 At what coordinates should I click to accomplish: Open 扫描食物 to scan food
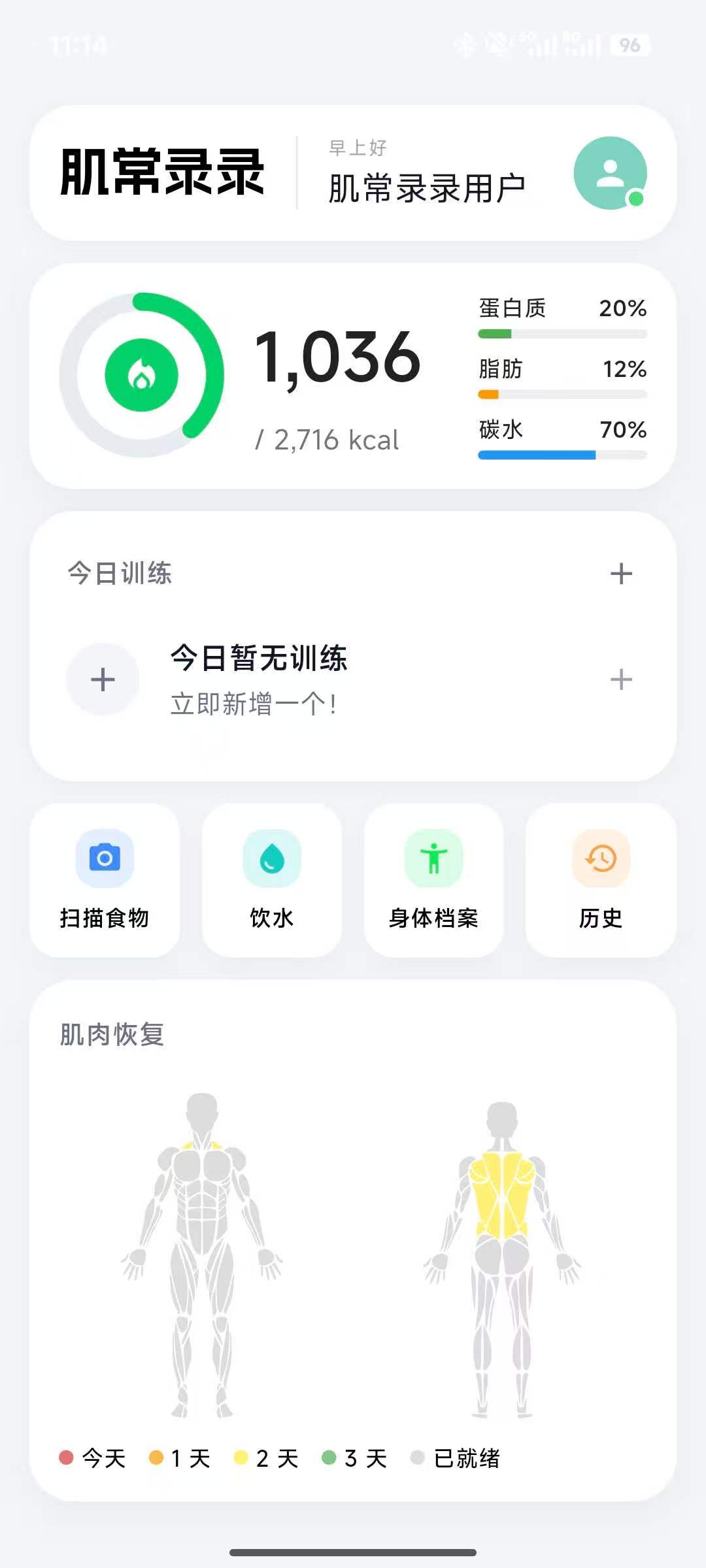[105, 880]
